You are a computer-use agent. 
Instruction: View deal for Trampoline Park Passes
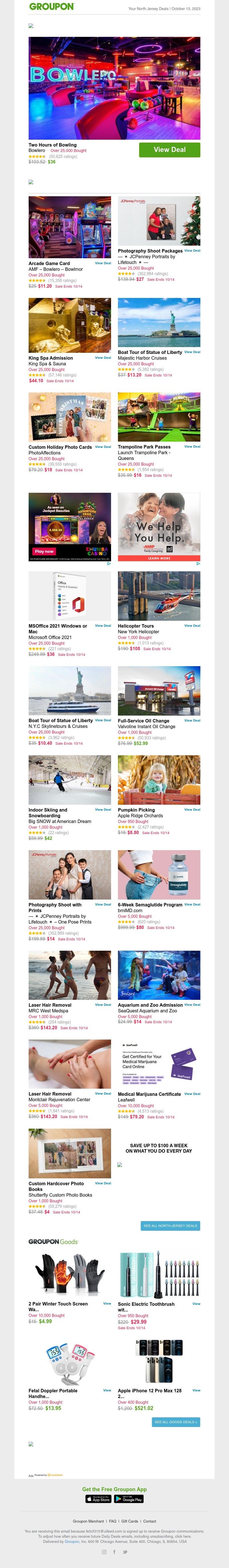click(192, 446)
